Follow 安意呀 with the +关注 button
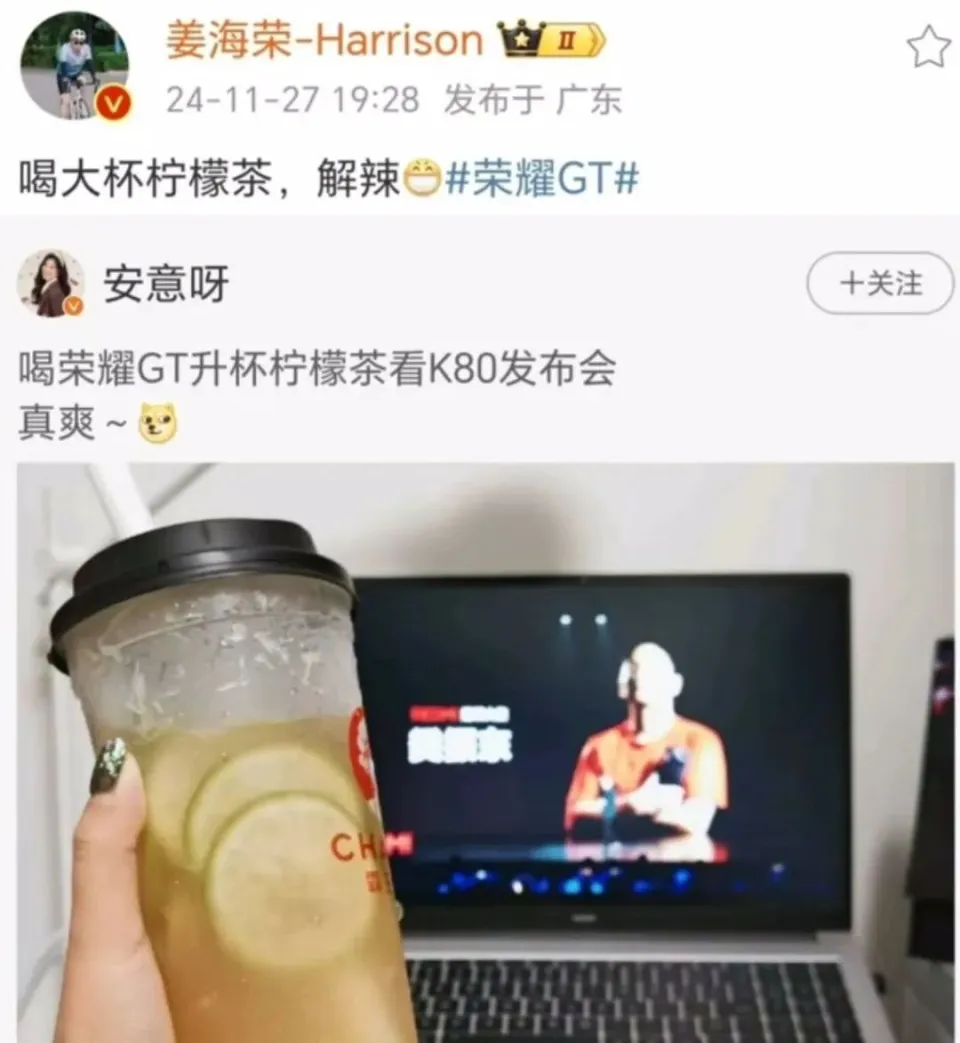The height and width of the screenshot is (1043, 960). [880, 284]
